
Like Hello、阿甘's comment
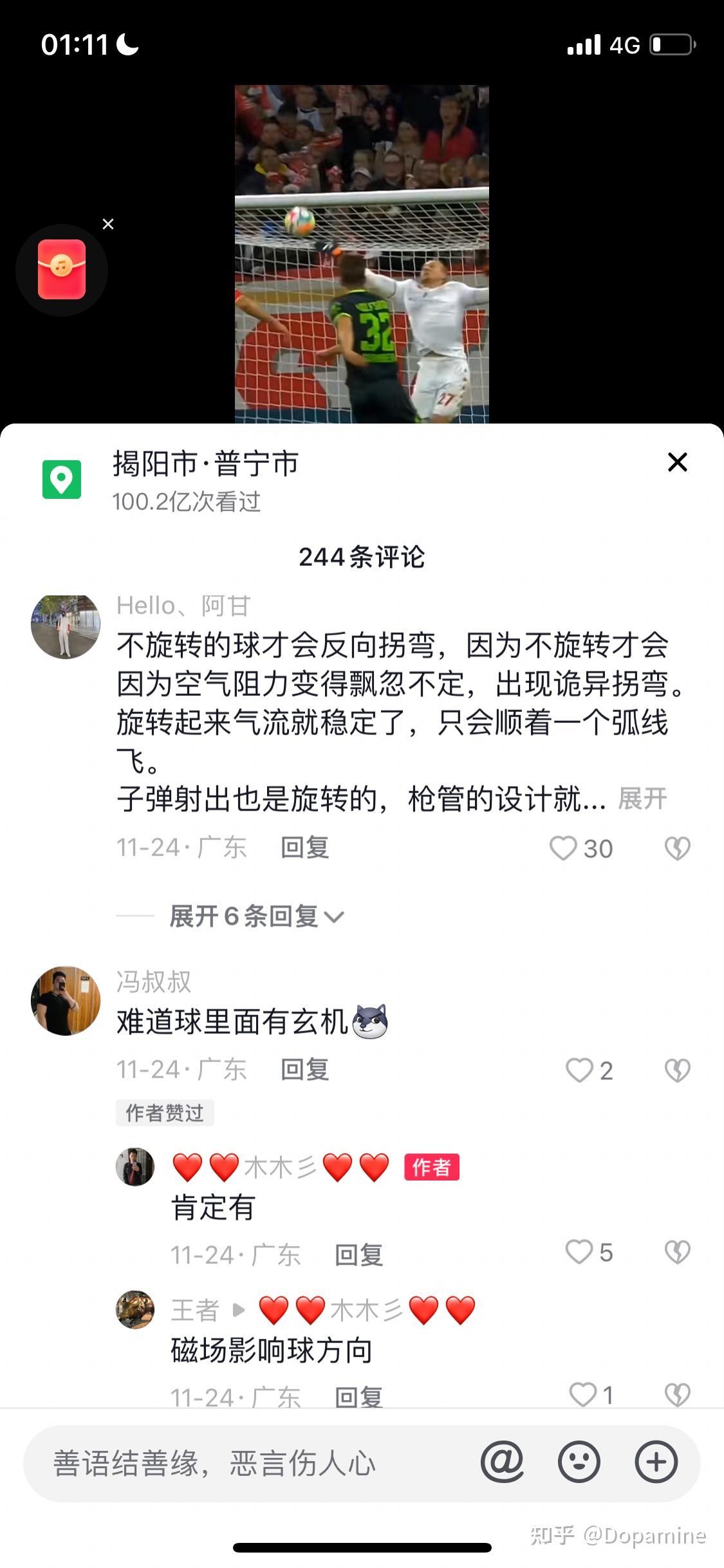pyautogui.click(x=564, y=848)
